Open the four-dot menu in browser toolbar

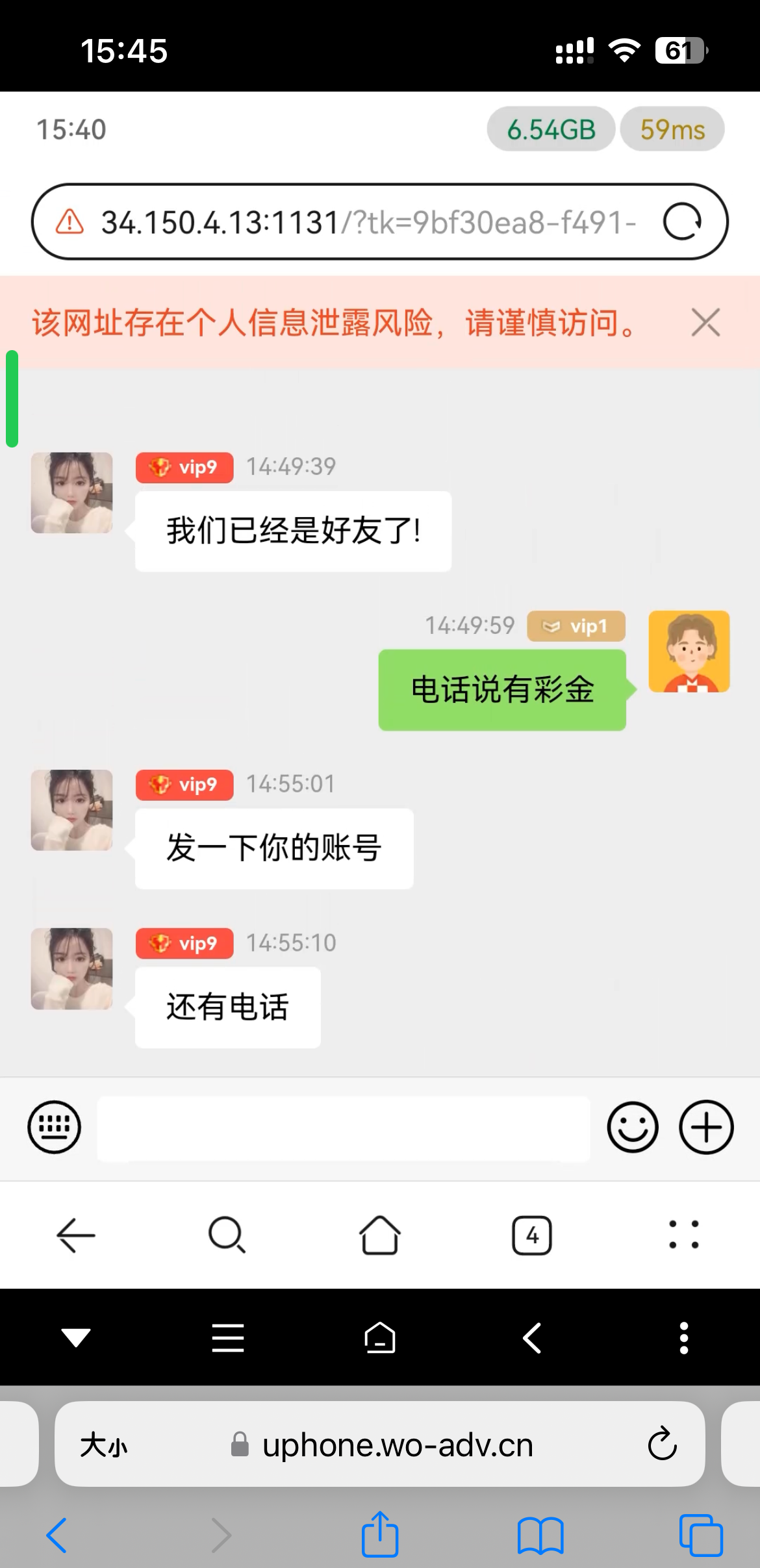coord(684,1235)
